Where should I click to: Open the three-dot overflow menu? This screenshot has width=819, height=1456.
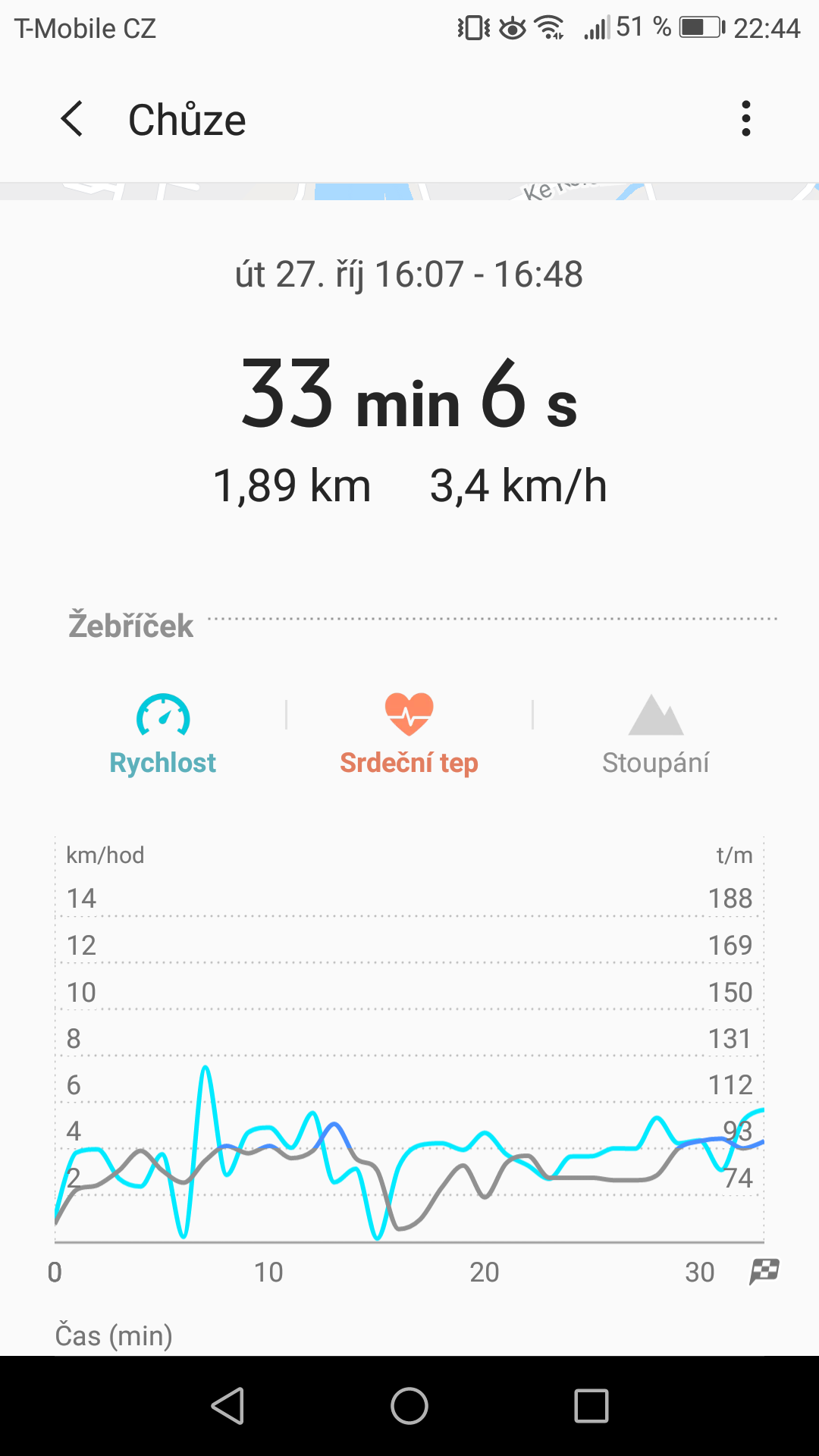pos(746,119)
